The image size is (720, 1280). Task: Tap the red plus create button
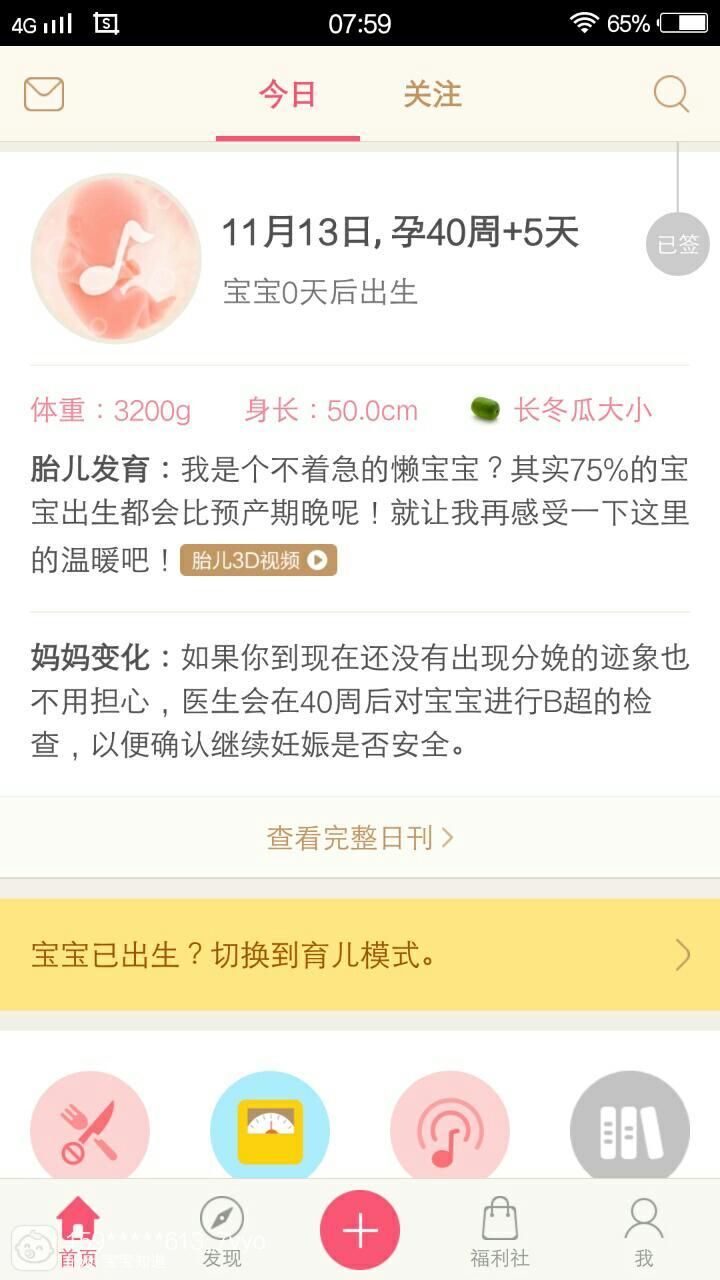click(360, 1230)
